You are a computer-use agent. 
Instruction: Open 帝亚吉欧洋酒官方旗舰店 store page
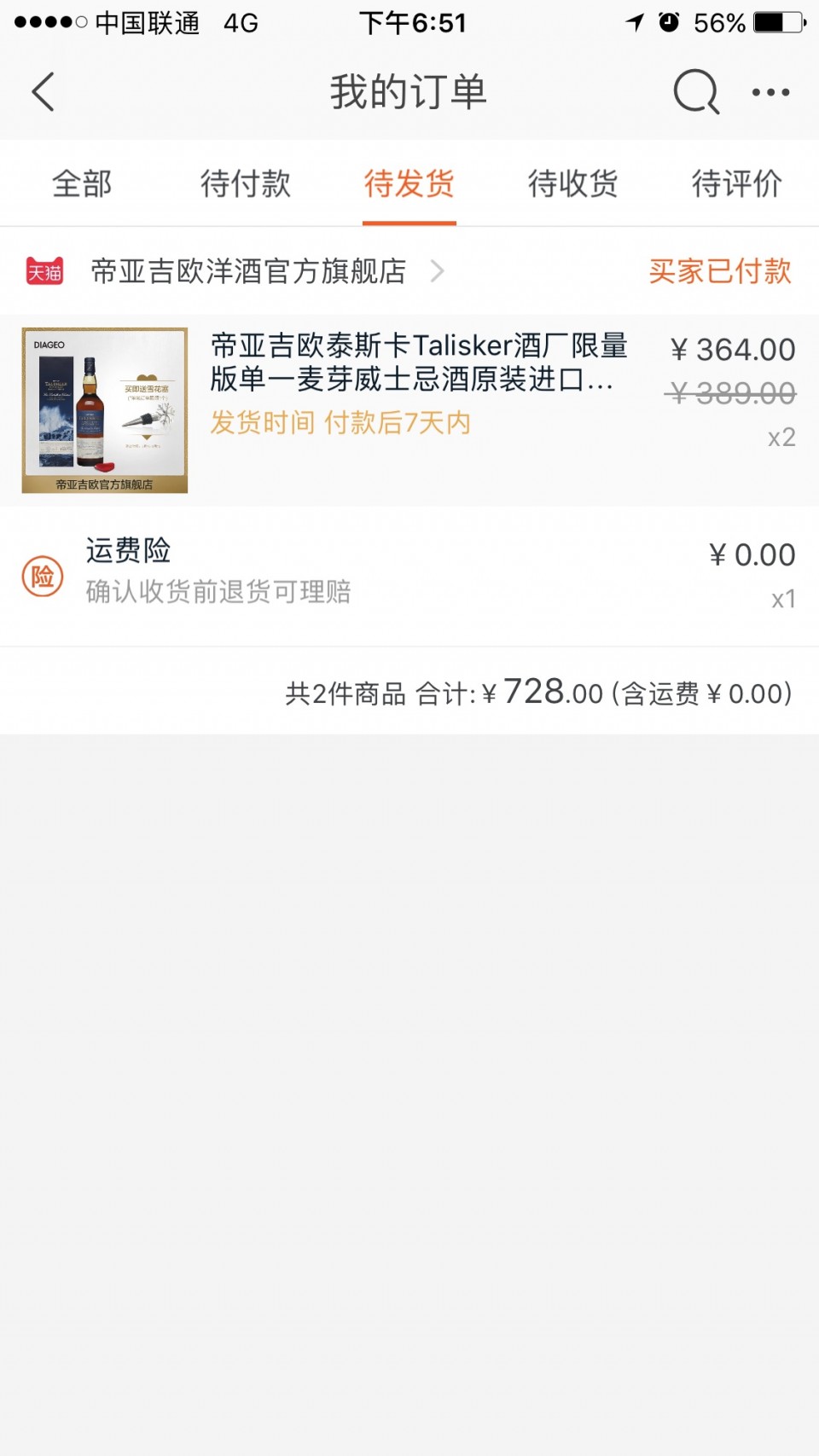pyautogui.click(x=247, y=270)
